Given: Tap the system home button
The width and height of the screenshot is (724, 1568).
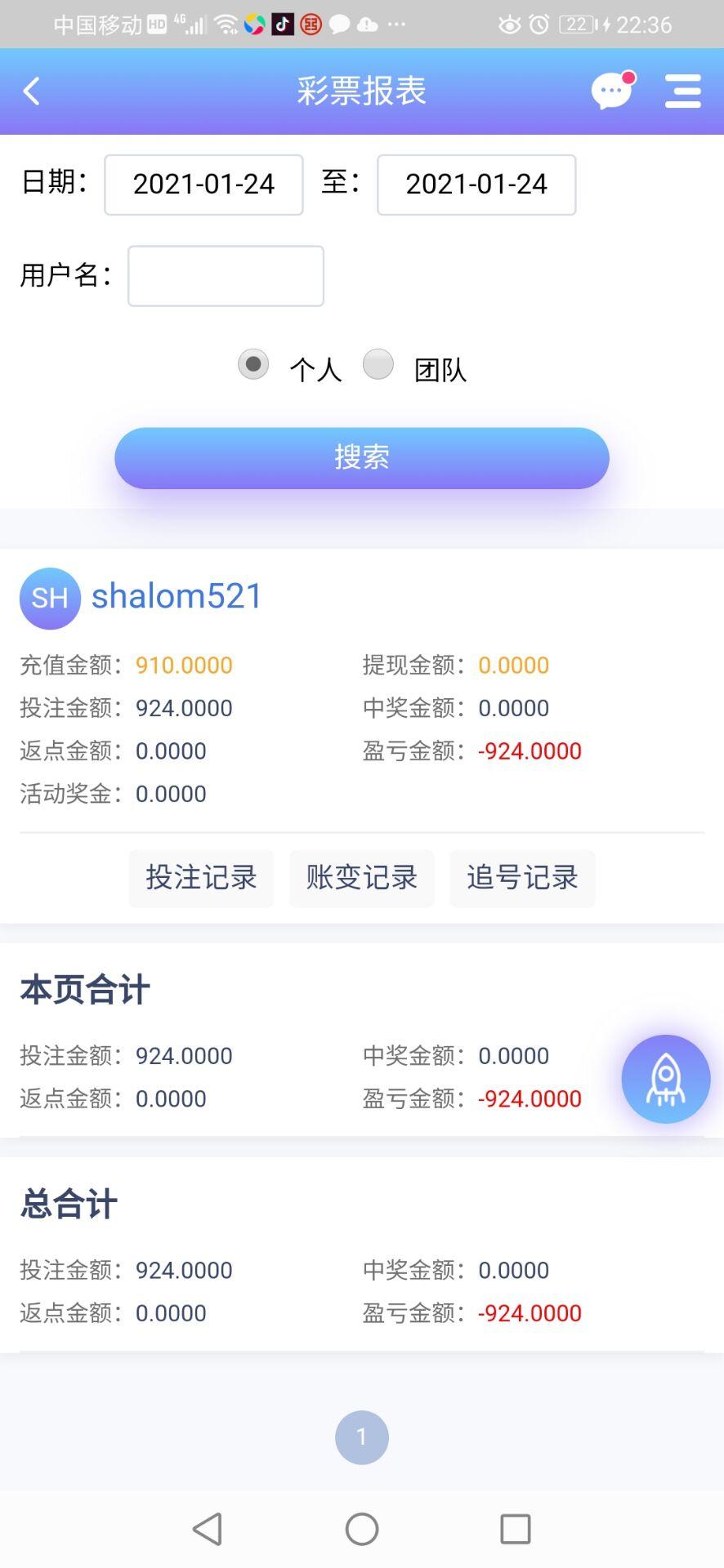Looking at the screenshot, I should [x=362, y=1529].
